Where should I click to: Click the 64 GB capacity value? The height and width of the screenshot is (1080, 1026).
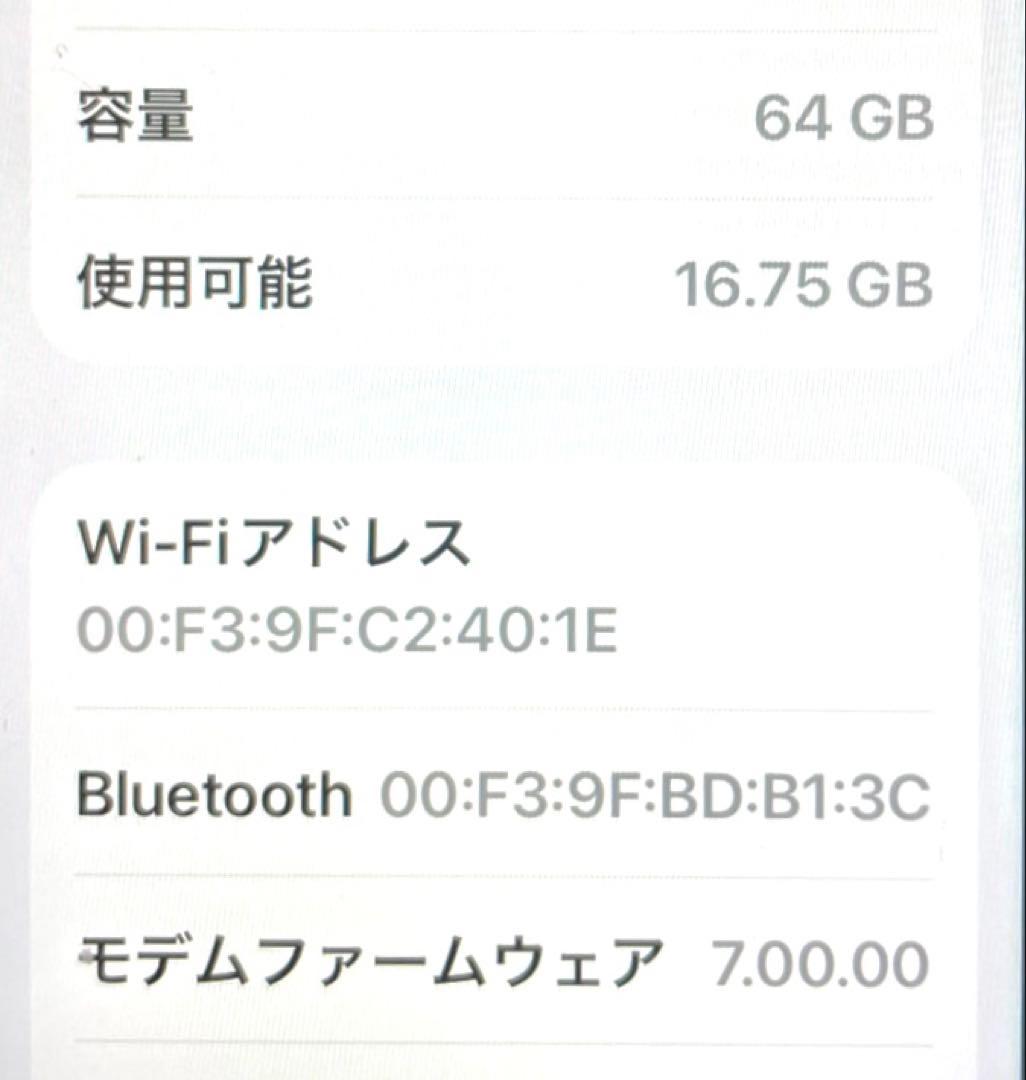845,117
